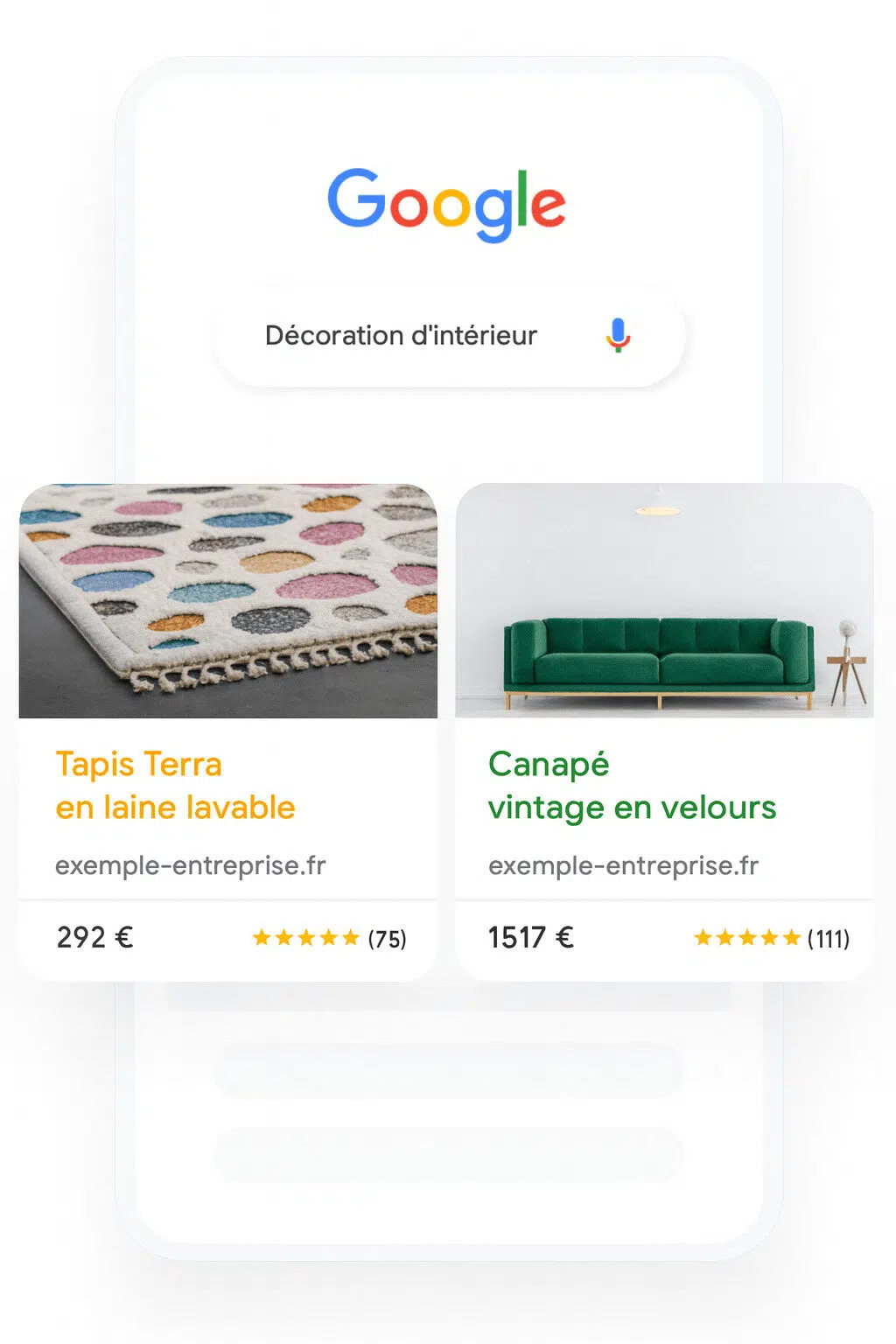
Task: Click the exemple-entreprise.fr link under Tapis Terra
Action: tap(191, 865)
